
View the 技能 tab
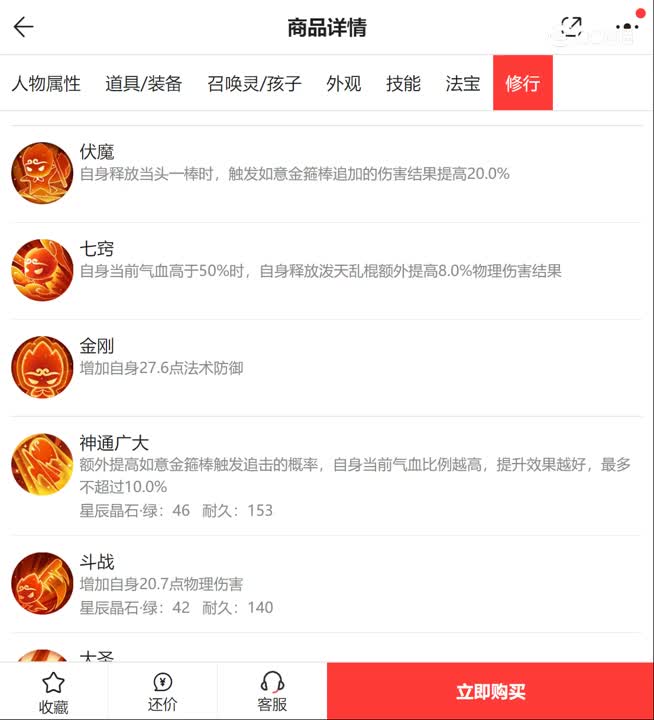pos(404,83)
